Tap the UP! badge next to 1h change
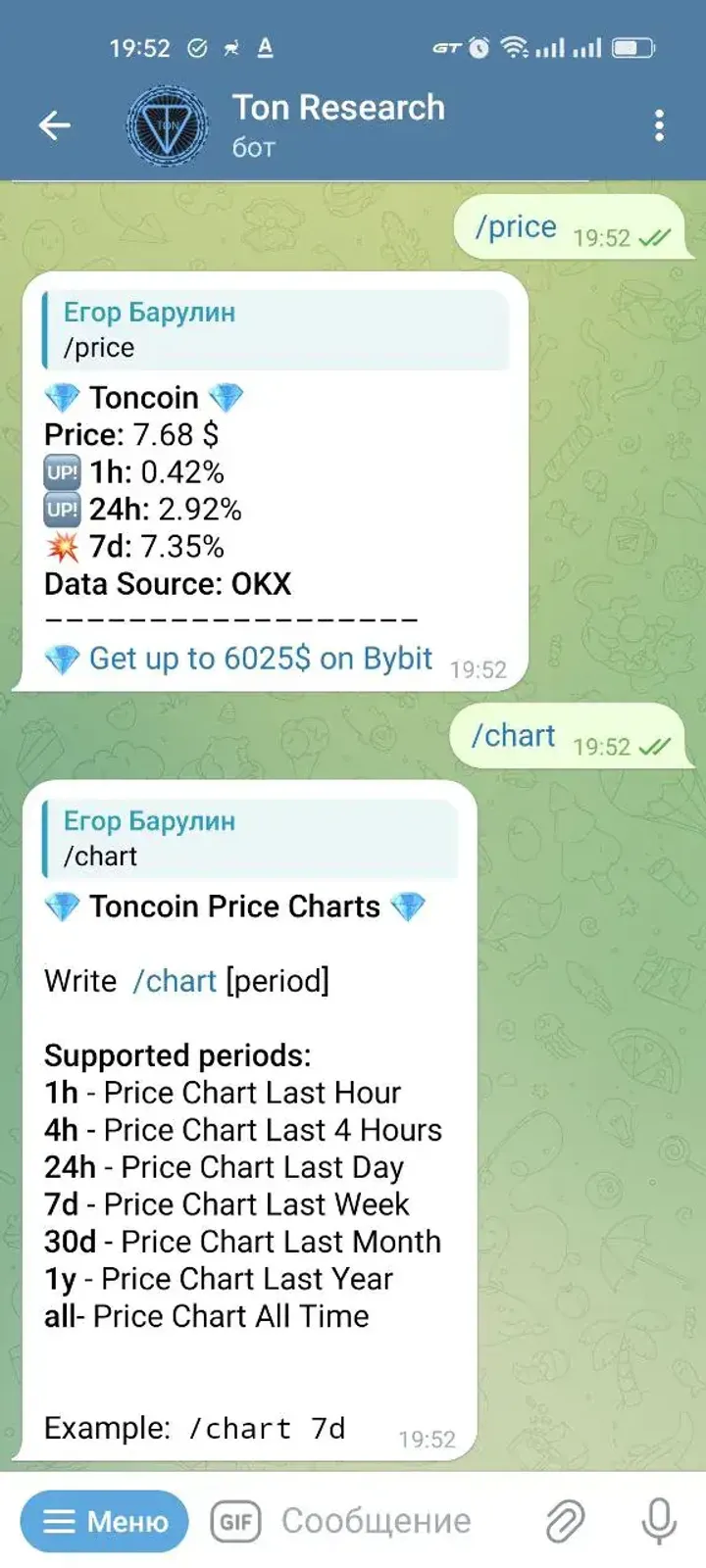The height and width of the screenshot is (1568, 706). point(63,472)
